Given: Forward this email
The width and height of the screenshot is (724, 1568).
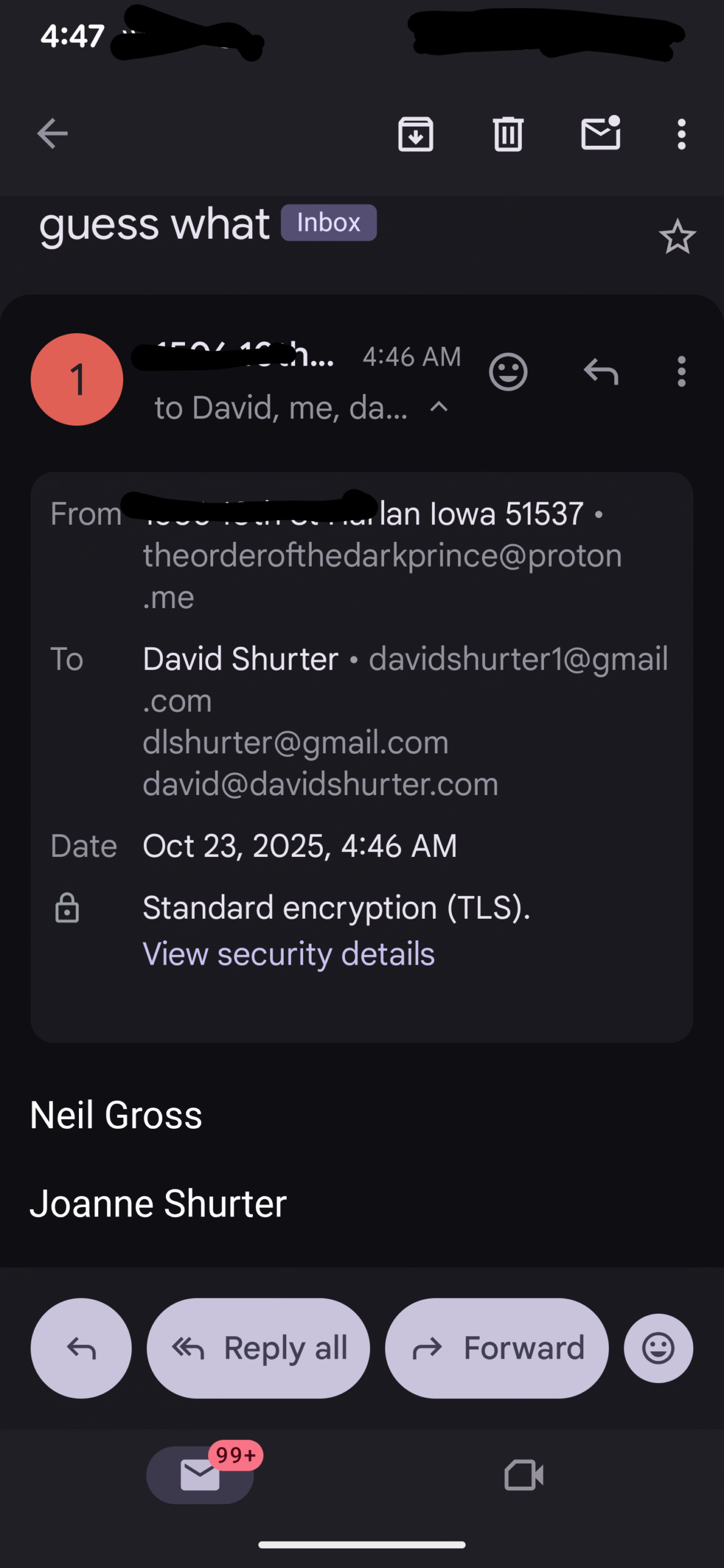Looking at the screenshot, I should click(496, 1348).
